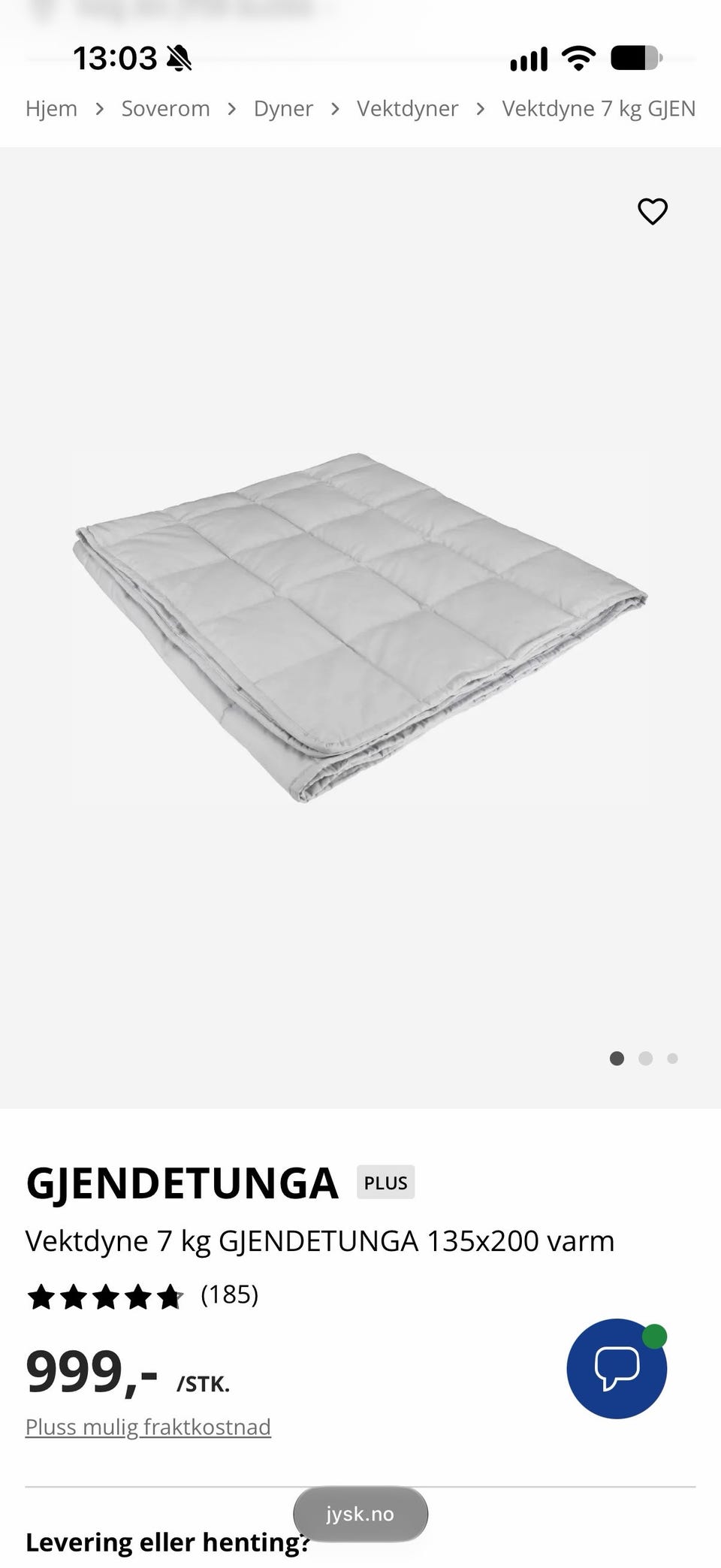Open Pluss mulig fraktkostnad link
This screenshot has height=1568, width=721.
pyautogui.click(x=148, y=1427)
